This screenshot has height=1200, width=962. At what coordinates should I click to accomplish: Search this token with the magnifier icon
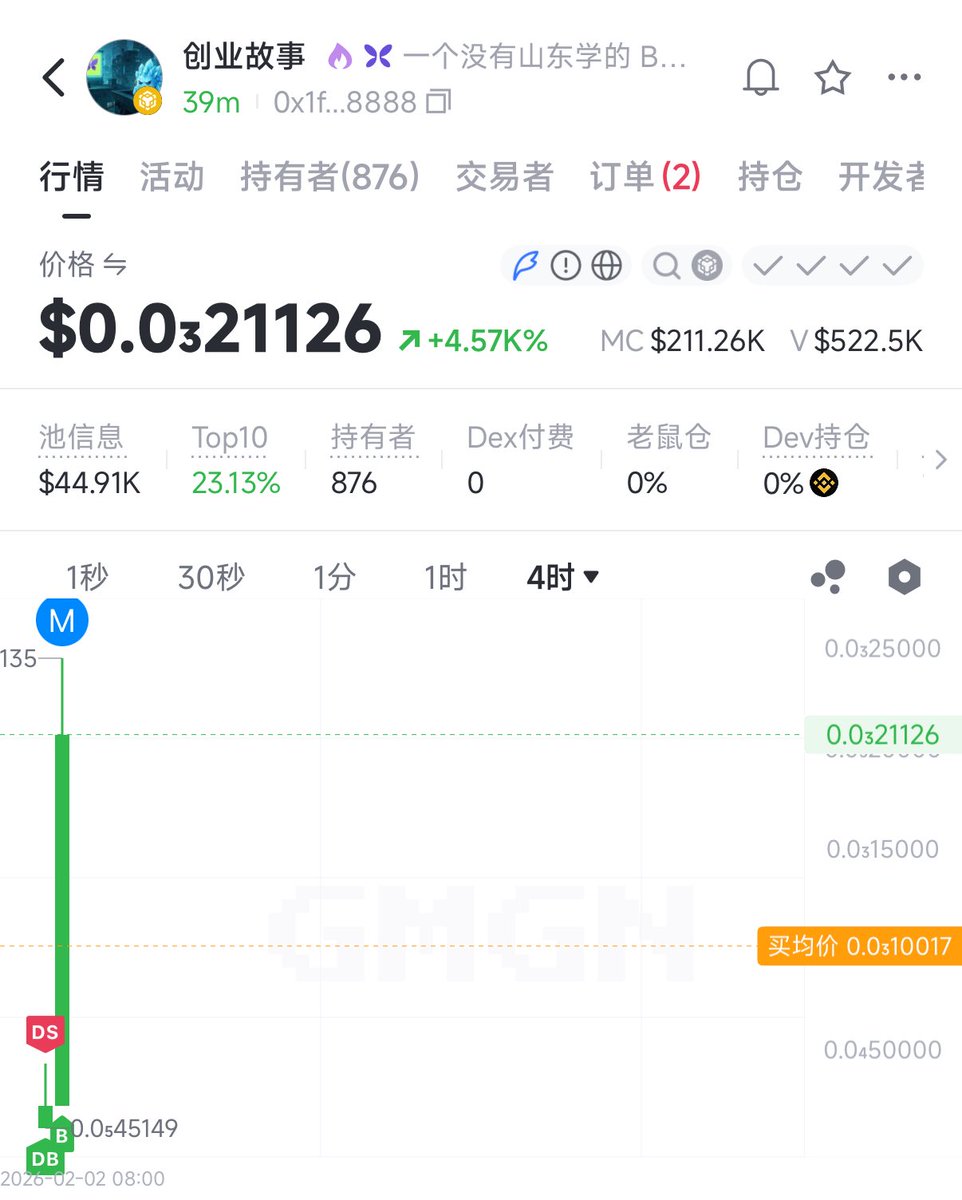[666, 266]
